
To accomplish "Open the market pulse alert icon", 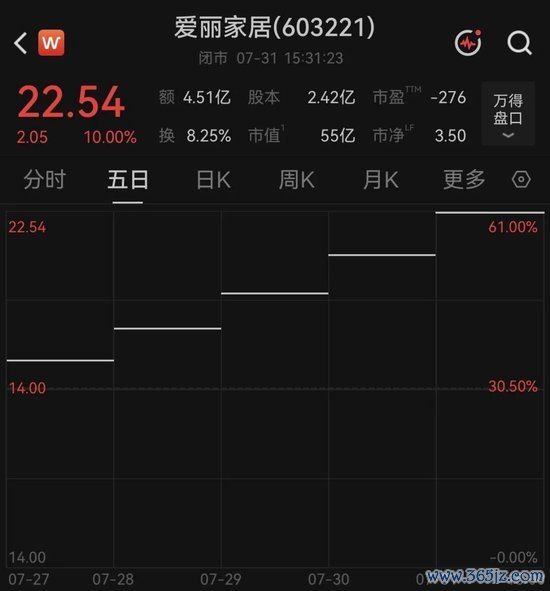I will [468, 43].
